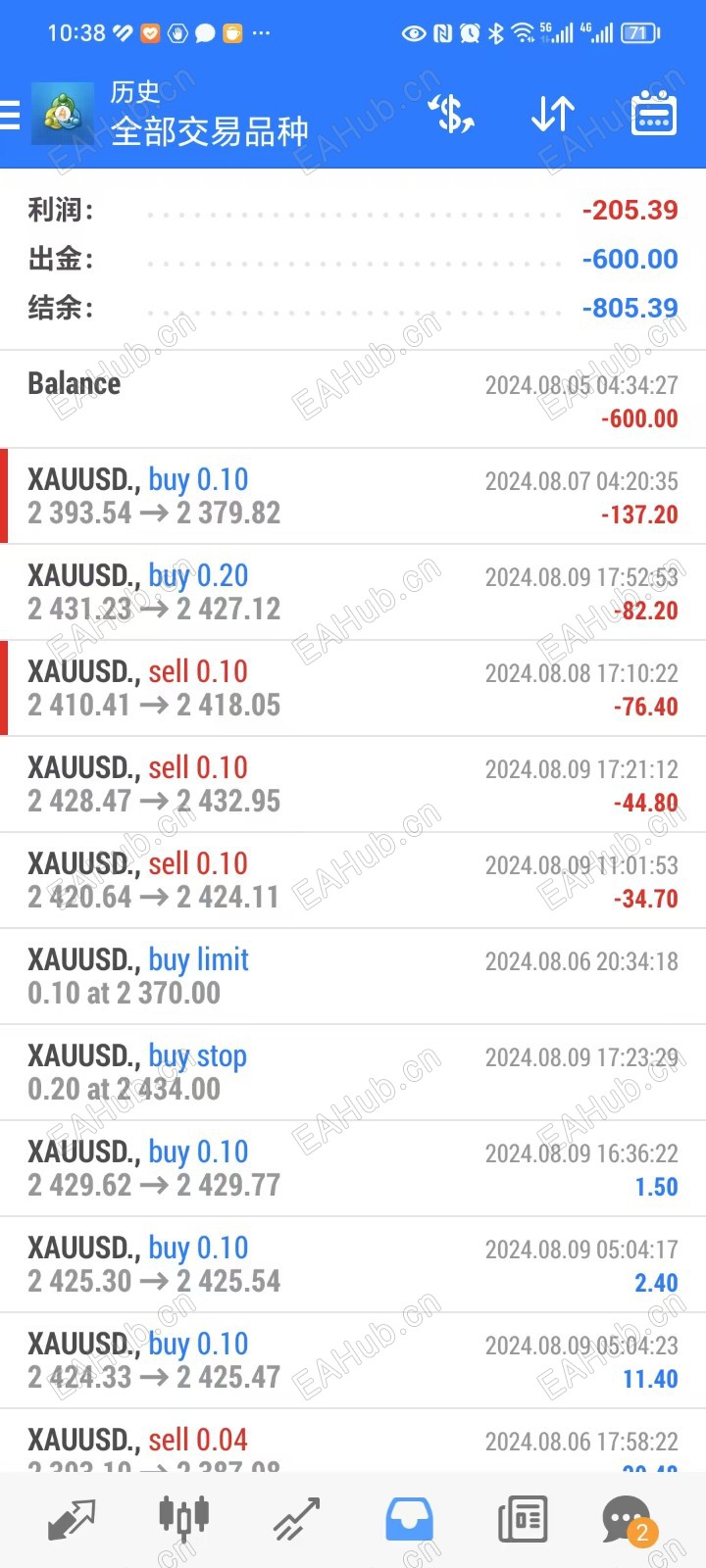
Task: Go to the trade tab
Action: click(x=296, y=1520)
